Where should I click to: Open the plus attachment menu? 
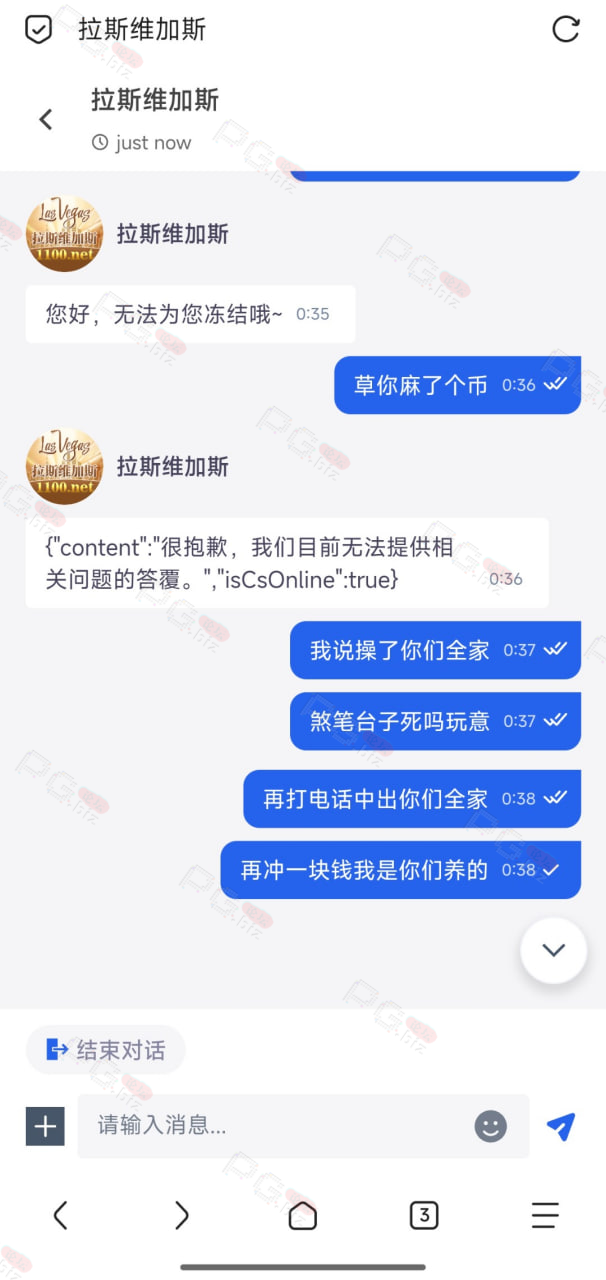pyautogui.click(x=45, y=1126)
